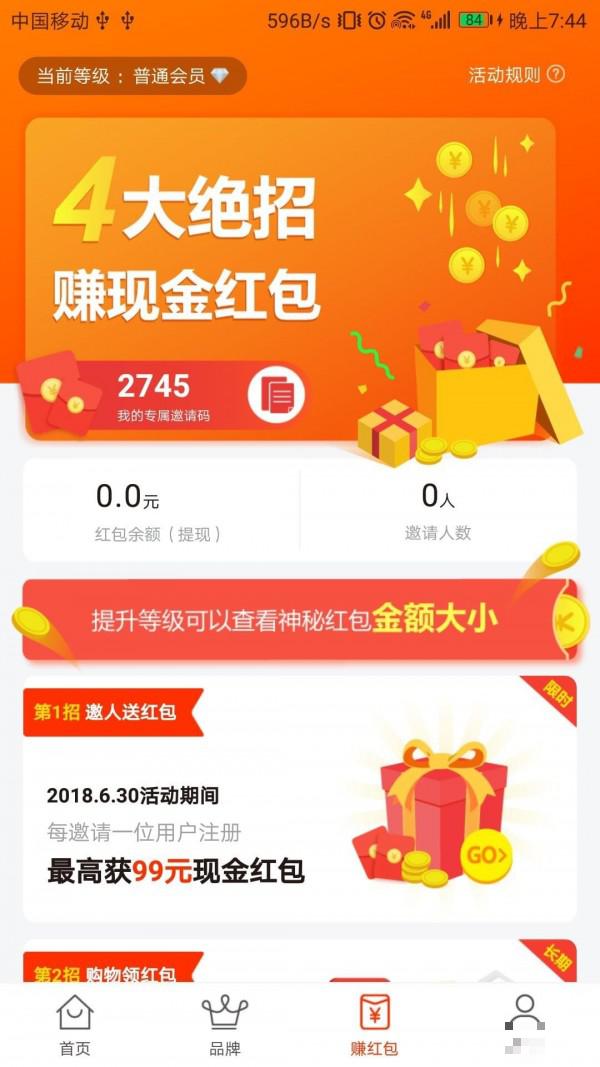This screenshot has height=1067, width=600.
Task: Switch to the 品牌 tab
Action: point(225,1025)
